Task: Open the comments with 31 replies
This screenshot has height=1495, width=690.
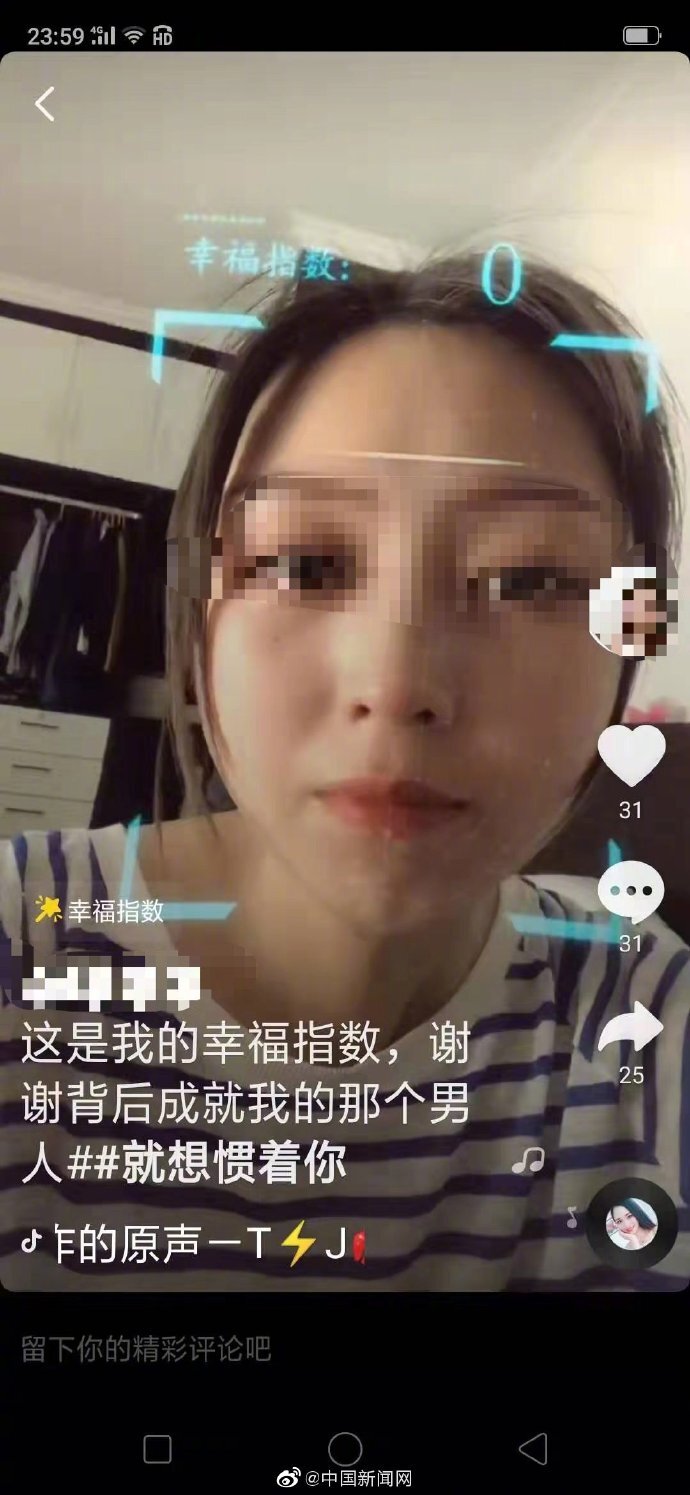Action: (x=631, y=893)
